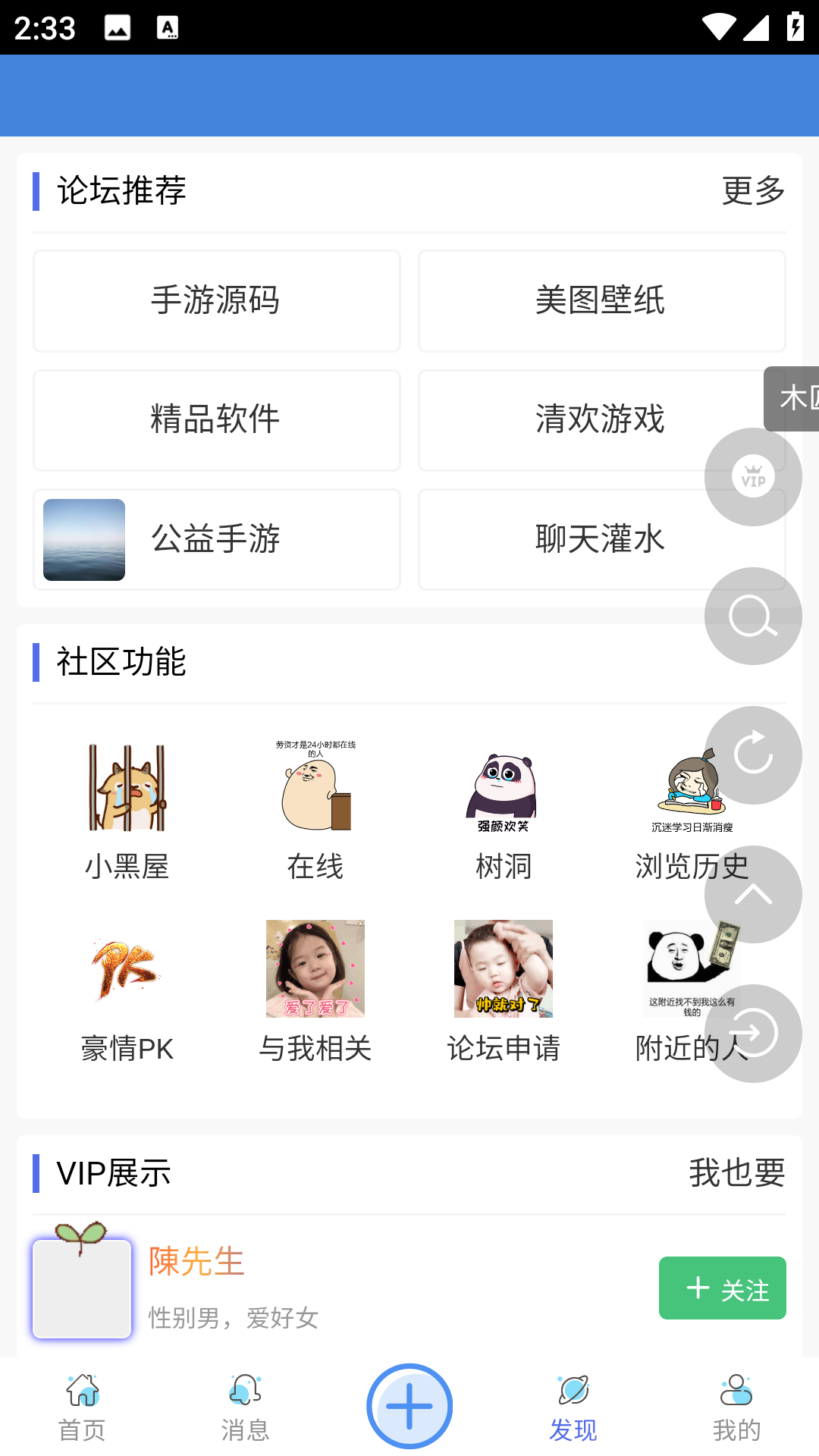Tap the floating VIP icon
Screen dimensions: 819x1456
753,477
